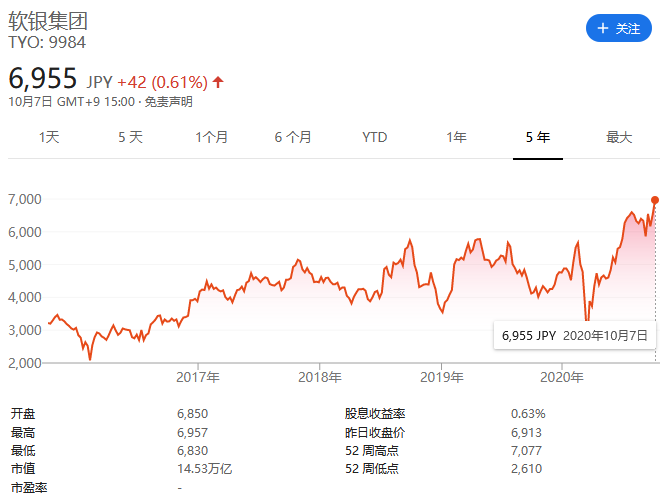The image size is (663, 494).
Task: Switch to the 1天 range tab
Action: 49,138
